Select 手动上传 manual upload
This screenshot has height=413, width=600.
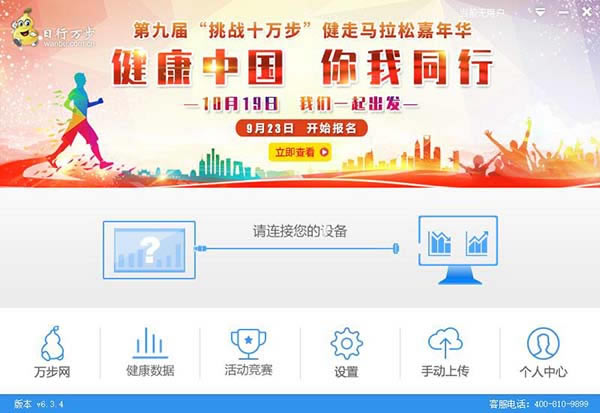[446, 353]
